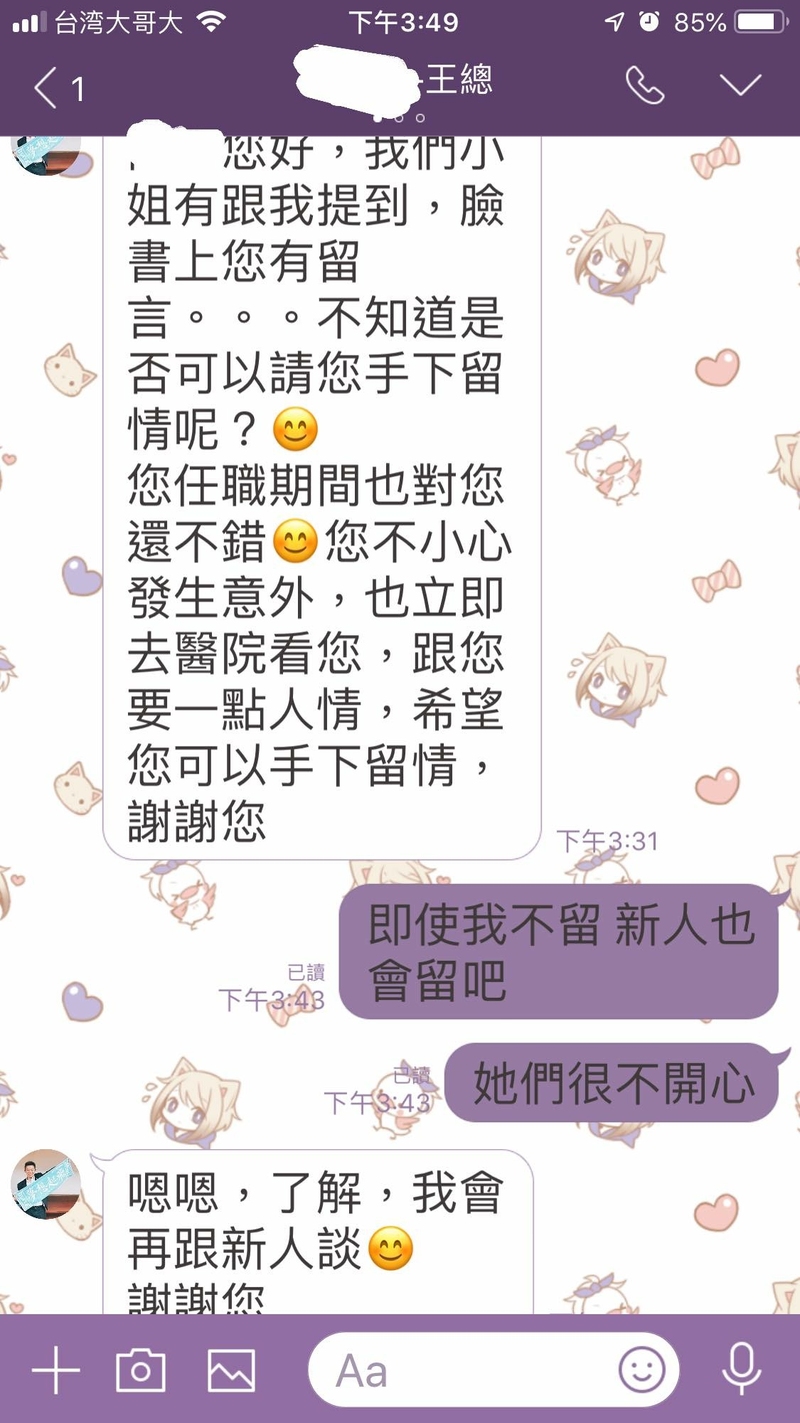Open the emoji and sticker picker

641,1369
